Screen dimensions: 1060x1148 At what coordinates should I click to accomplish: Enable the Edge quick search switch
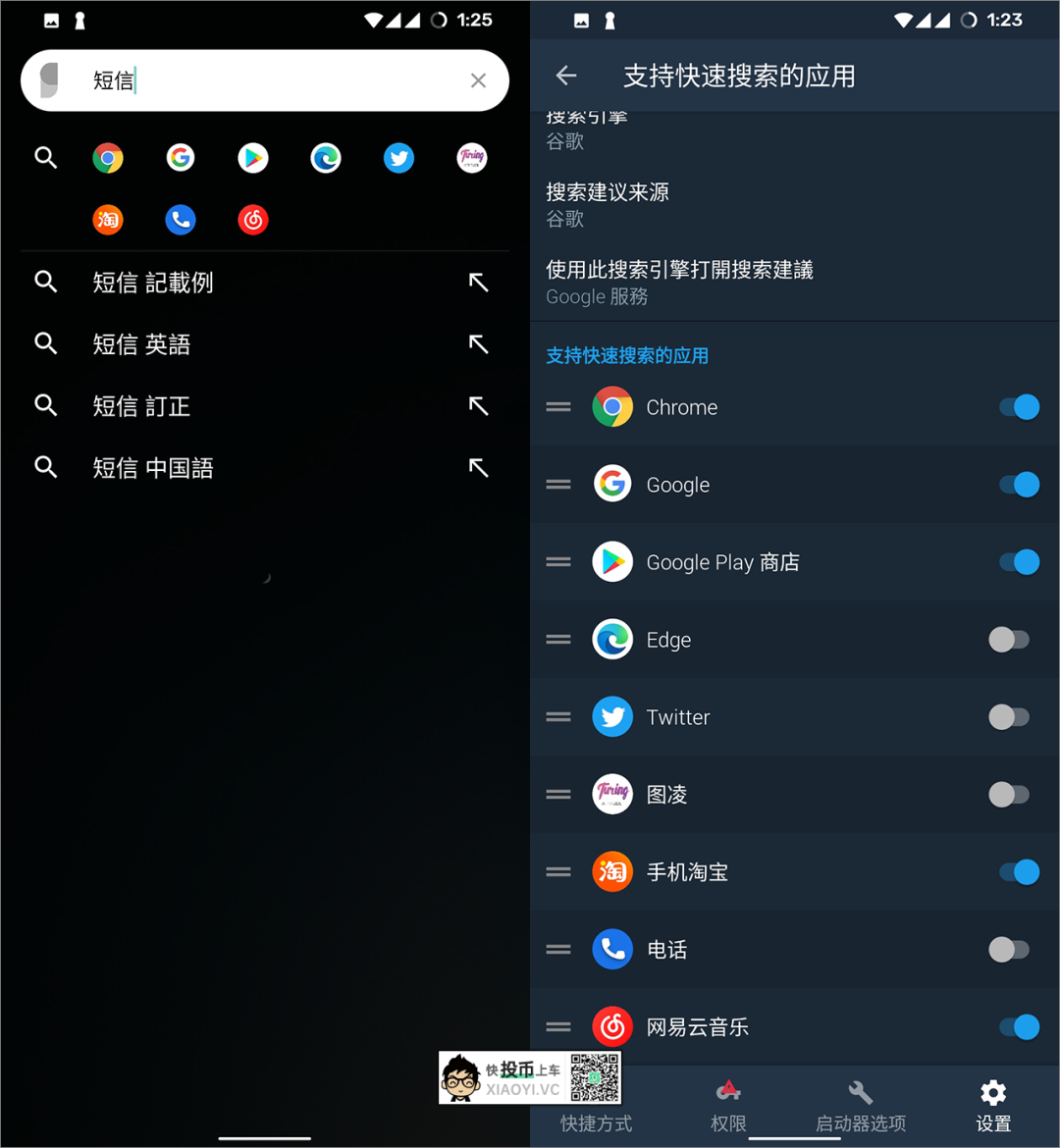pyautogui.click(x=1009, y=640)
